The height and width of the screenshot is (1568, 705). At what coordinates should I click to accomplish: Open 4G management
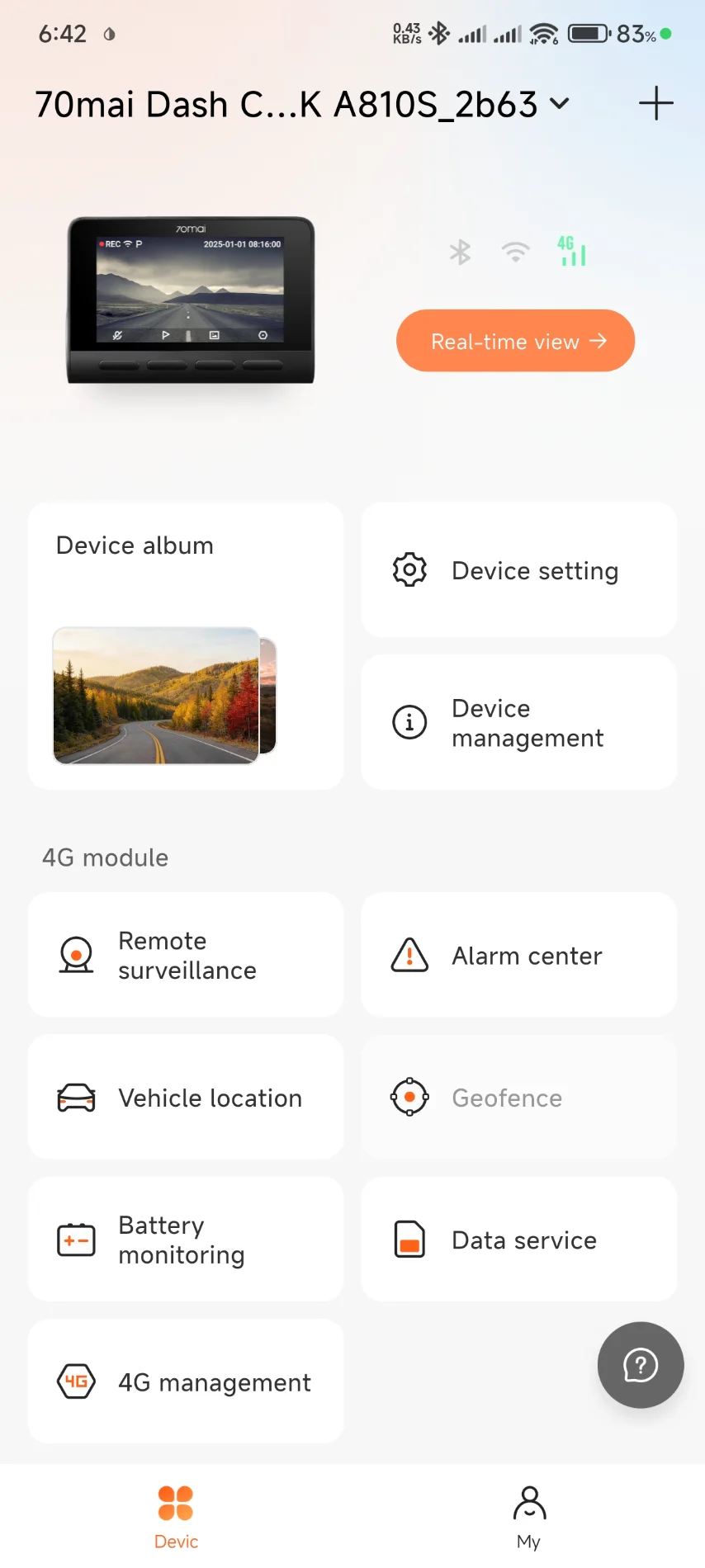186,1381
